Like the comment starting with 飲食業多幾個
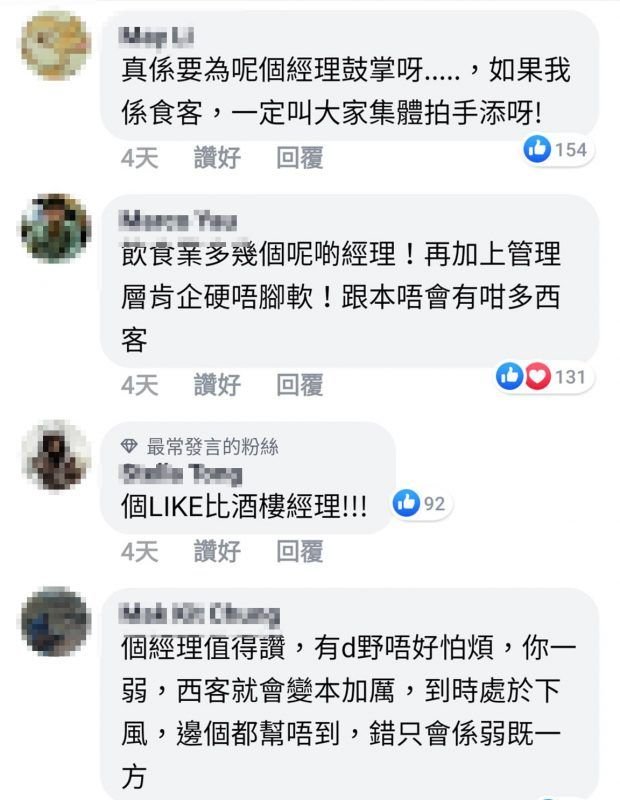Viewport: 620px width, 800px height. 217,384
